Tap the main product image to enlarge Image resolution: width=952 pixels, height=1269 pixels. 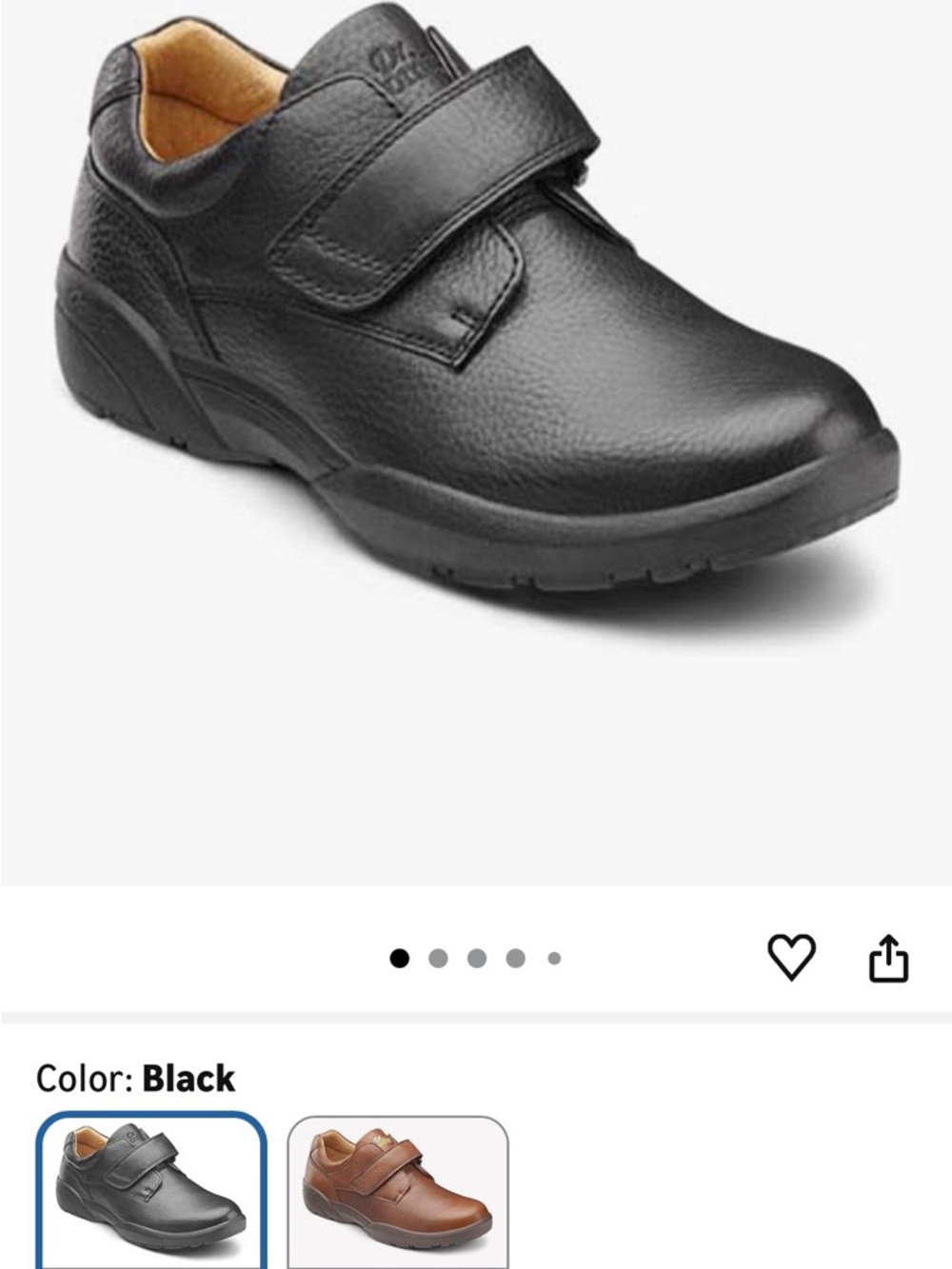pyautogui.click(x=476, y=381)
